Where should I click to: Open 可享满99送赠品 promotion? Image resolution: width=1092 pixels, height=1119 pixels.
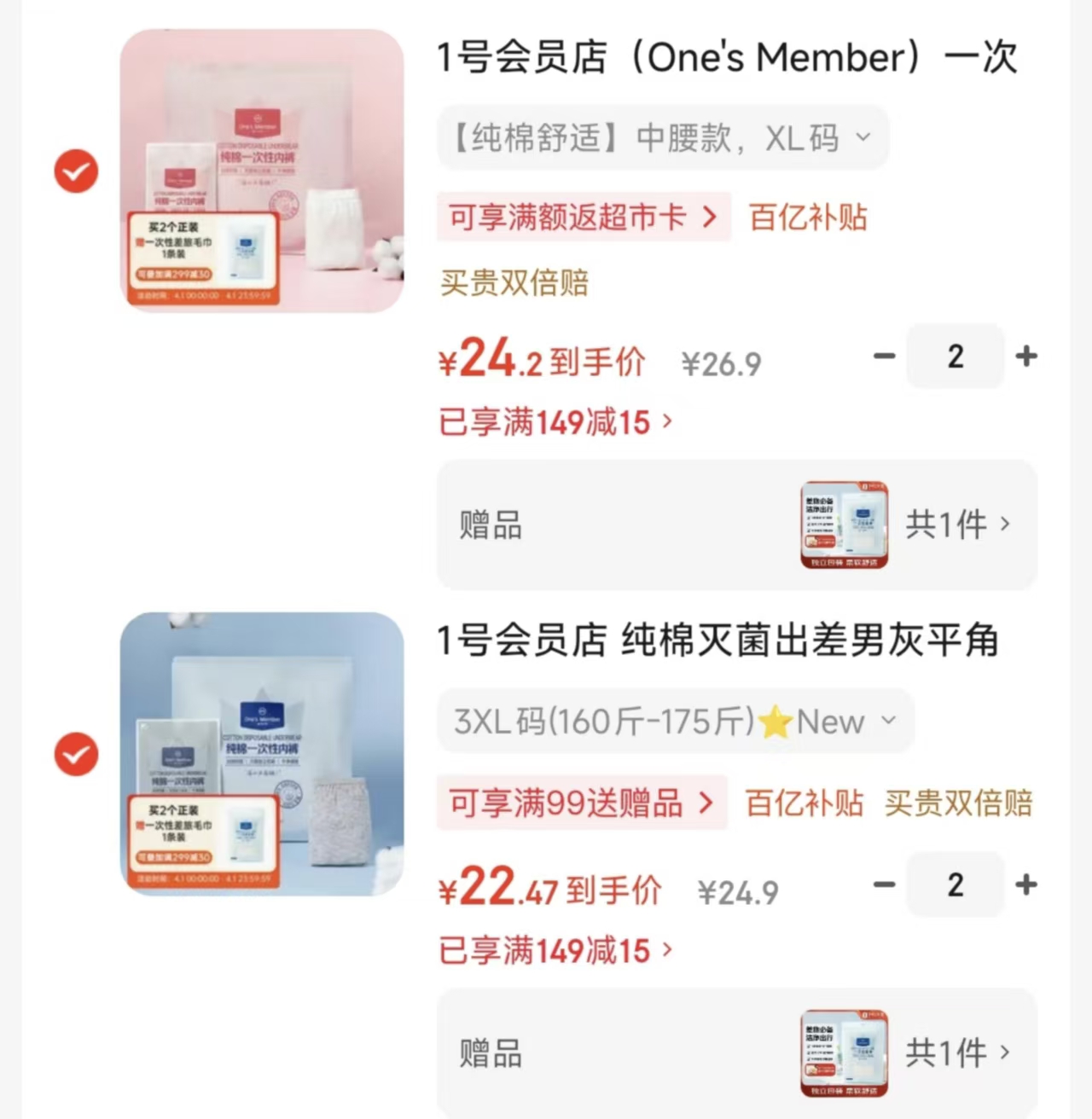pos(581,803)
